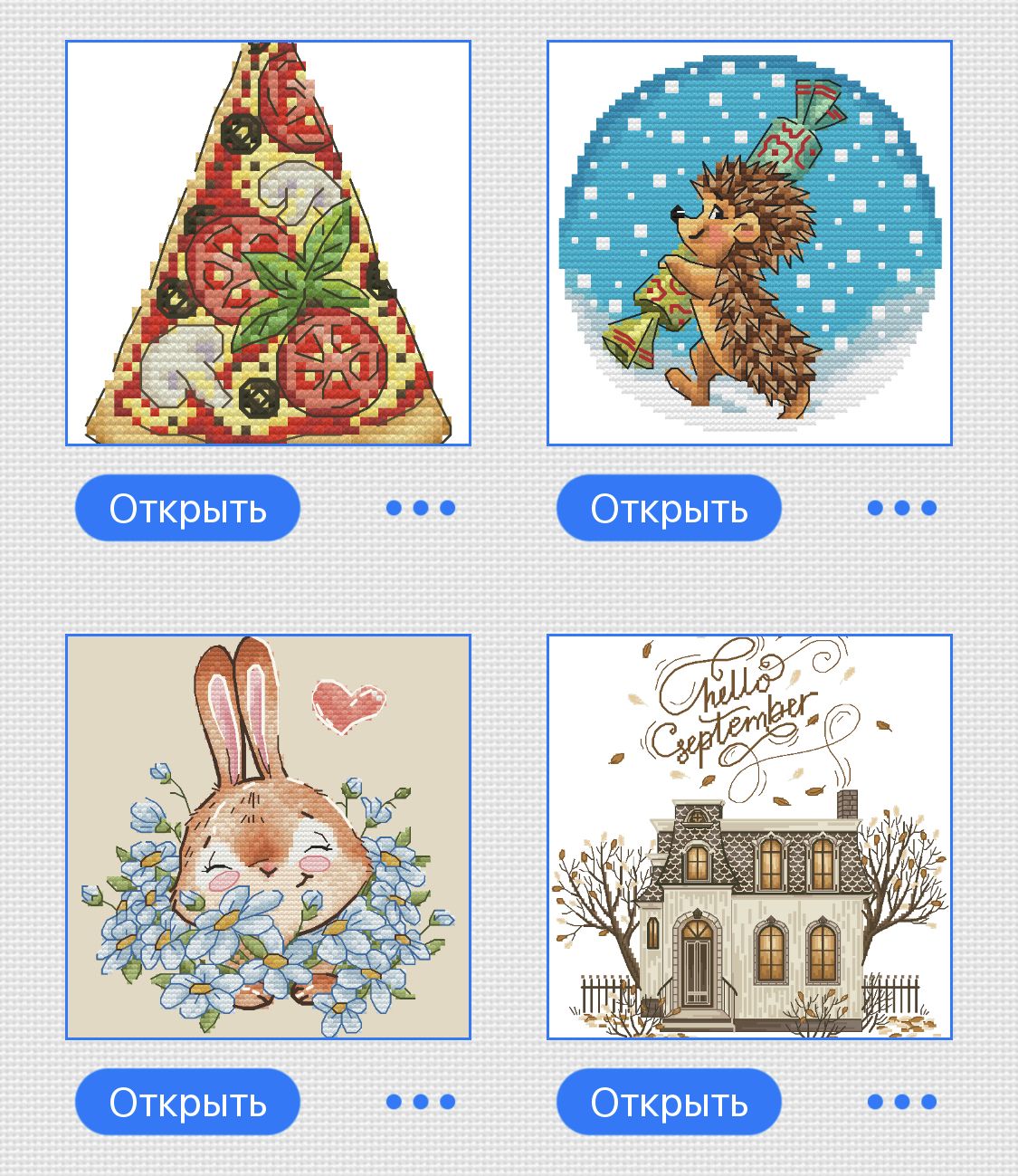
Task: Open more options for the pizza pattern
Action: (x=421, y=508)
